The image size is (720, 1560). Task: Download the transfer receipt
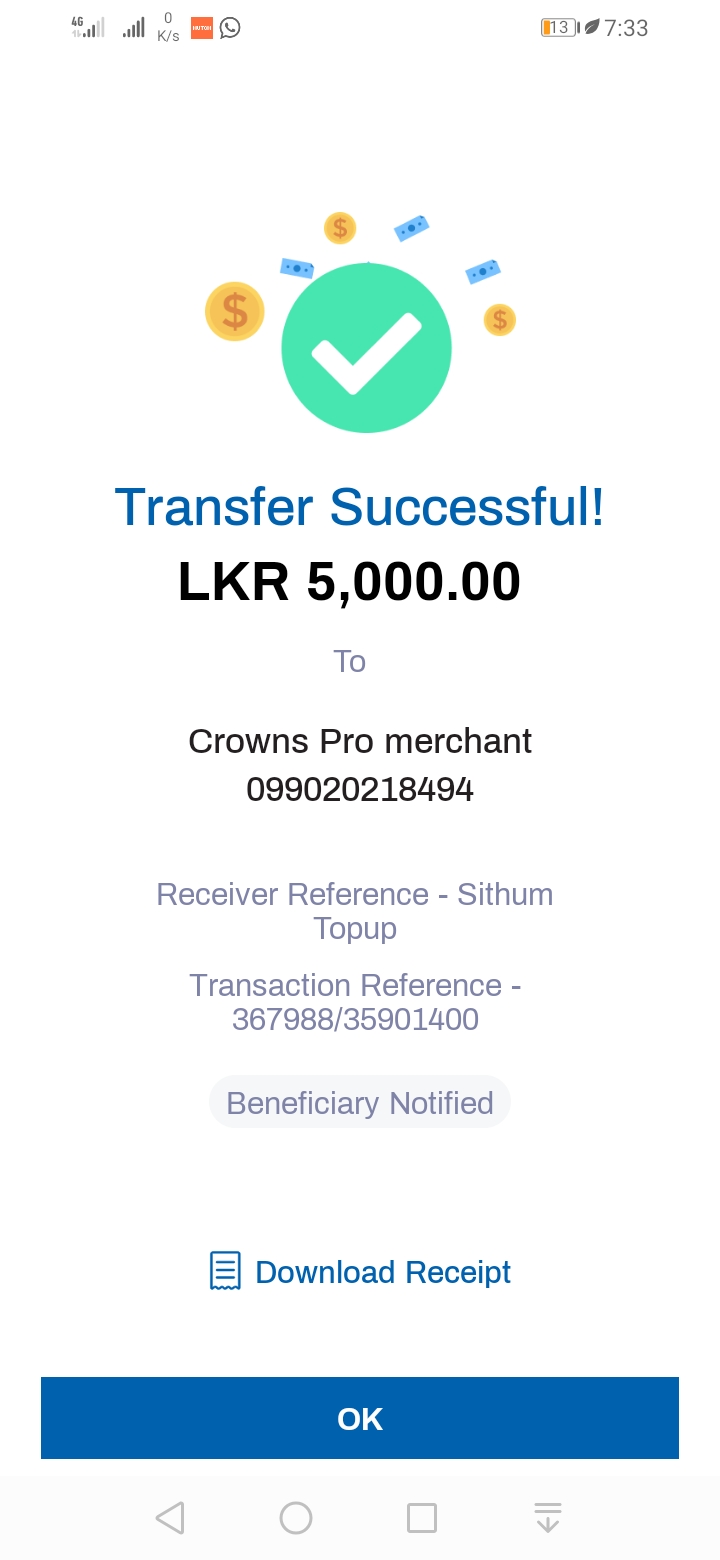360,1272
